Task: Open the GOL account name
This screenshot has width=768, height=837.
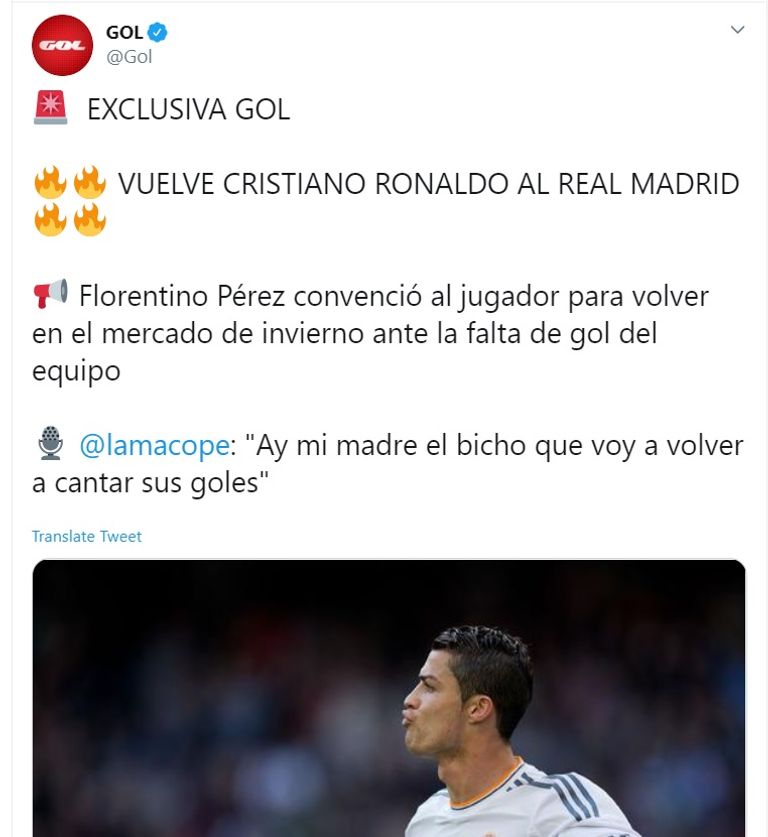Action: tap(124, 33)
